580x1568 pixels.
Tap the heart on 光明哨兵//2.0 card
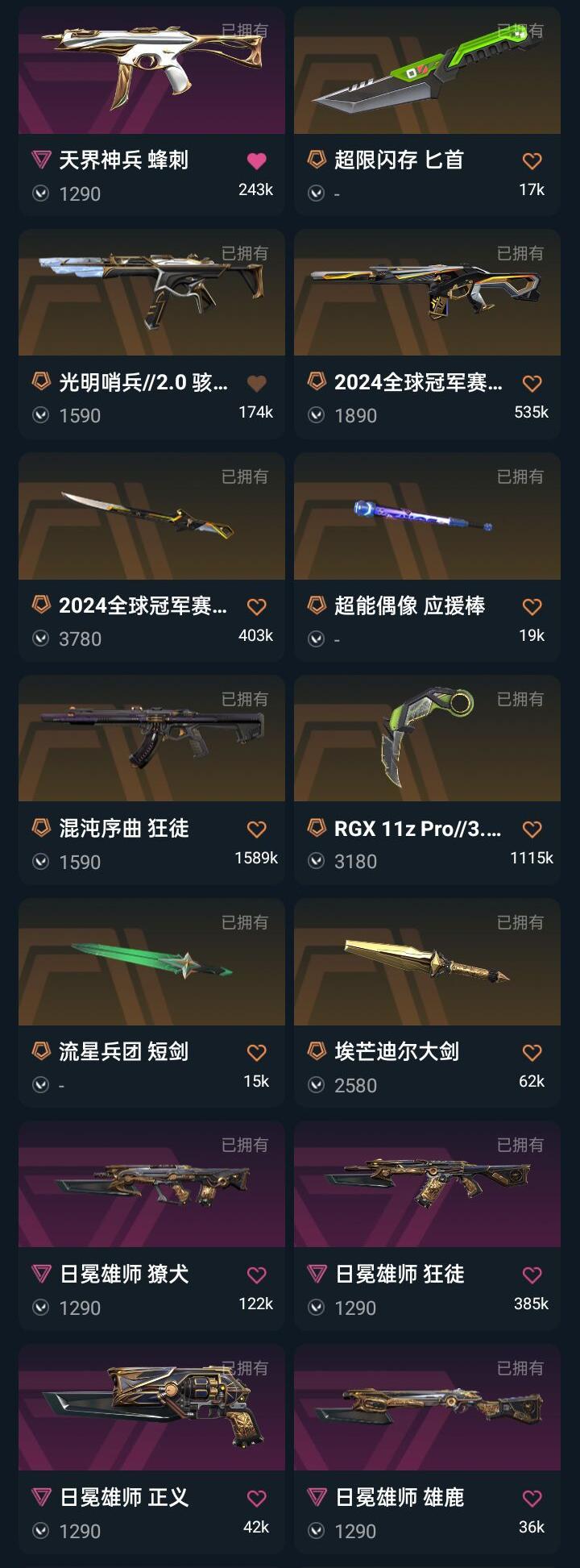[256, 383]
